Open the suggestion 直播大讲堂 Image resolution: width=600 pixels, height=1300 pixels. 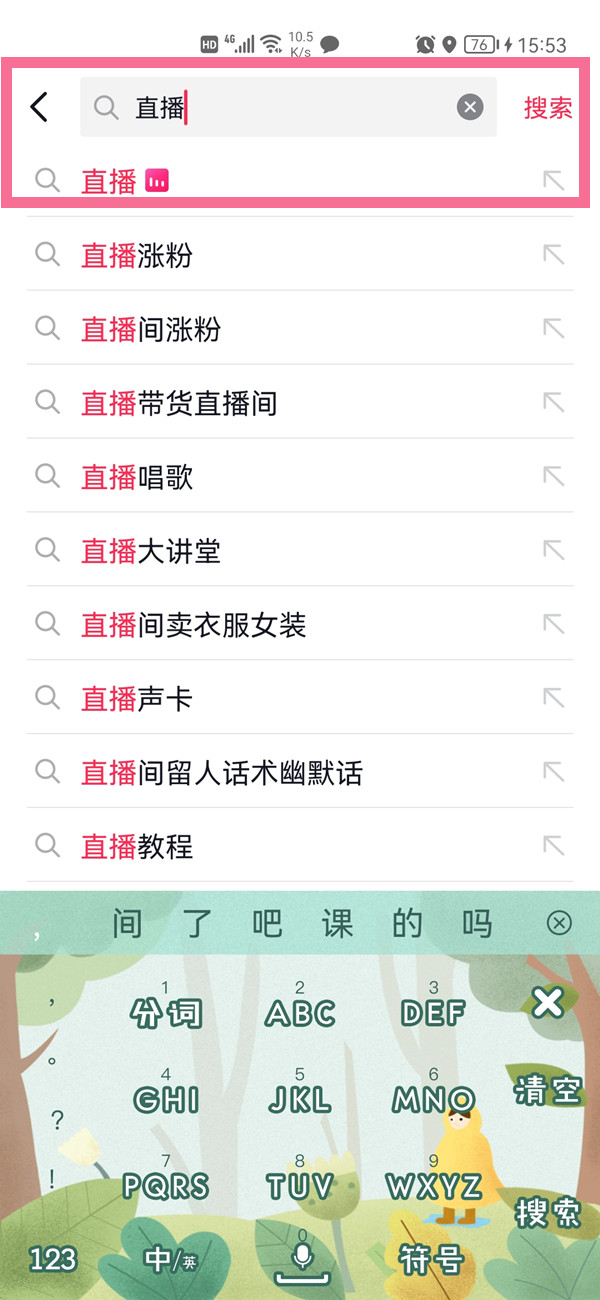[x=151, y=551]
